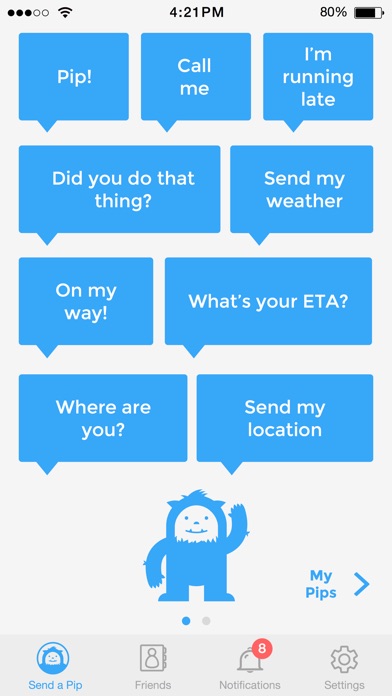This screenshot has width=392, height=696.
Task: Select "I'm running late" bubble
Action: coord(318,77)
